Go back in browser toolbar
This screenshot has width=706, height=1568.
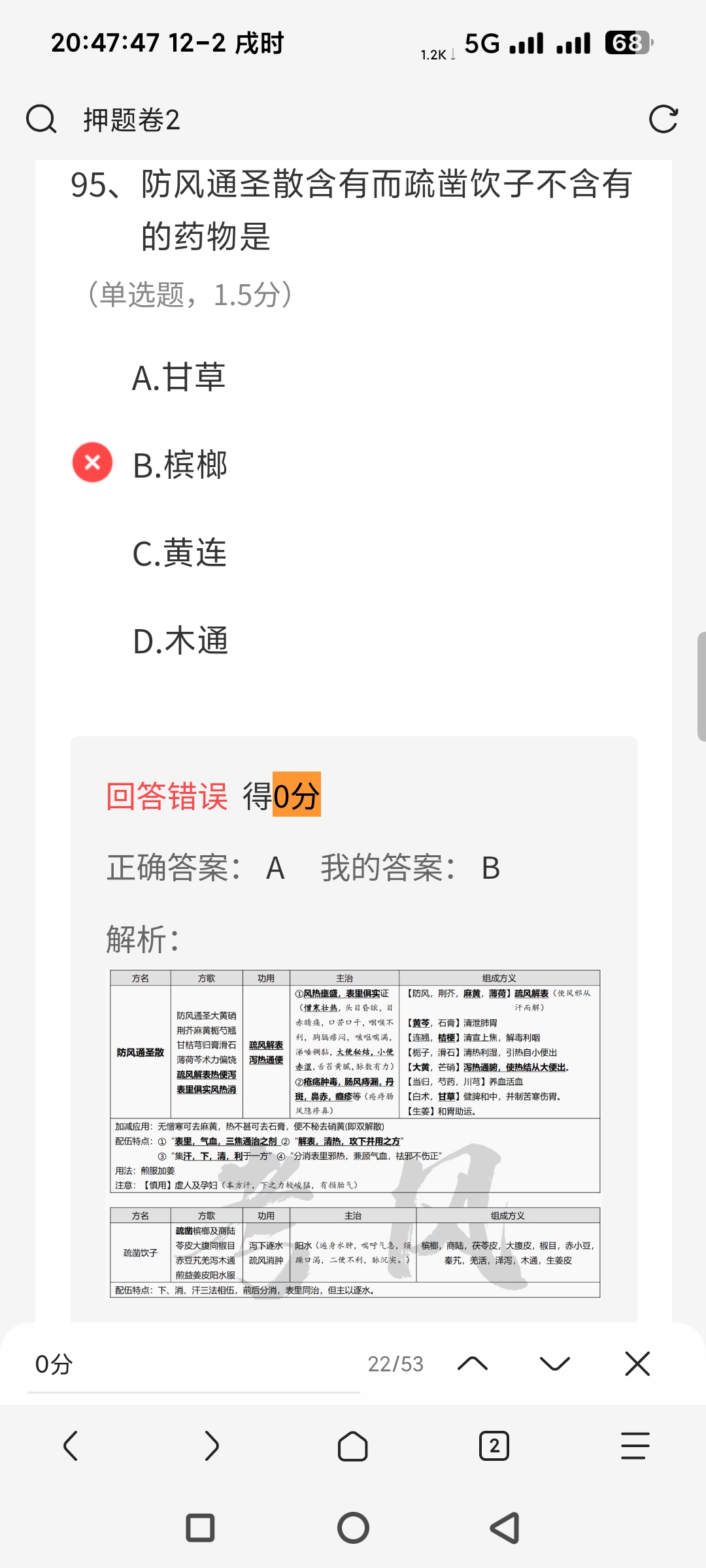click(x=71, y=1446)
